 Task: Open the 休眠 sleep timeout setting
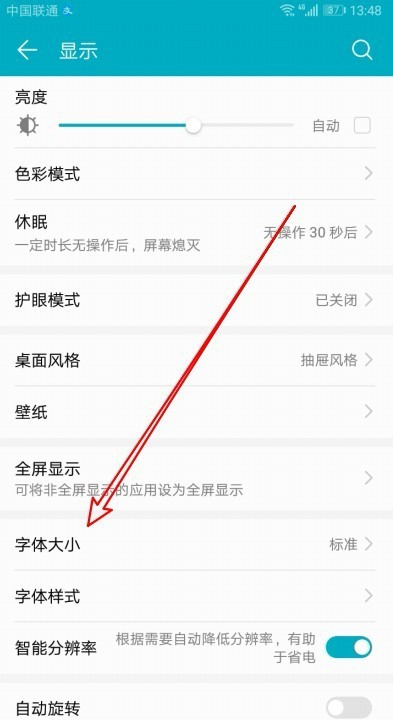click(196, 233)
